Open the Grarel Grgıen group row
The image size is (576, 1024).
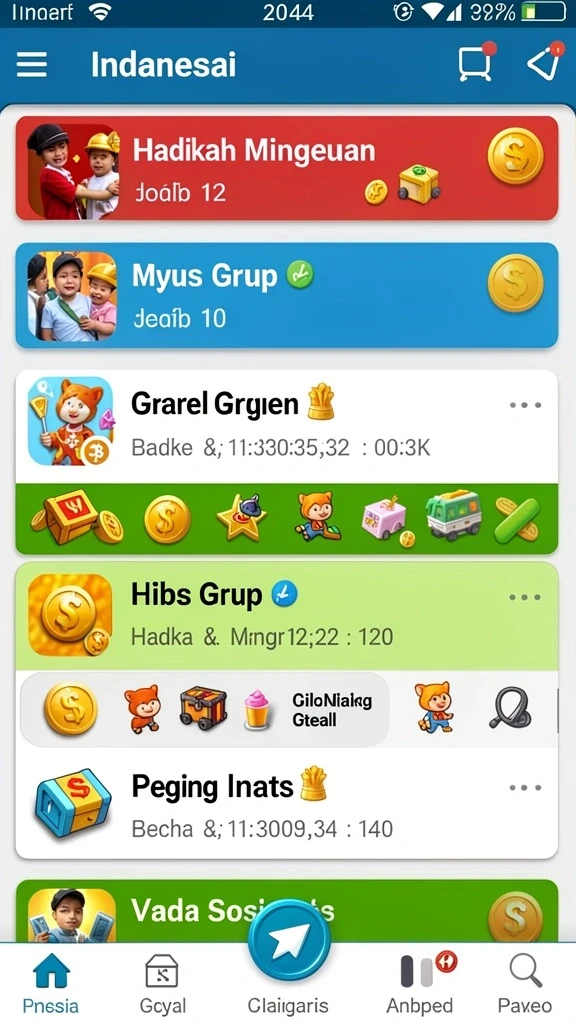click(287, 426)
